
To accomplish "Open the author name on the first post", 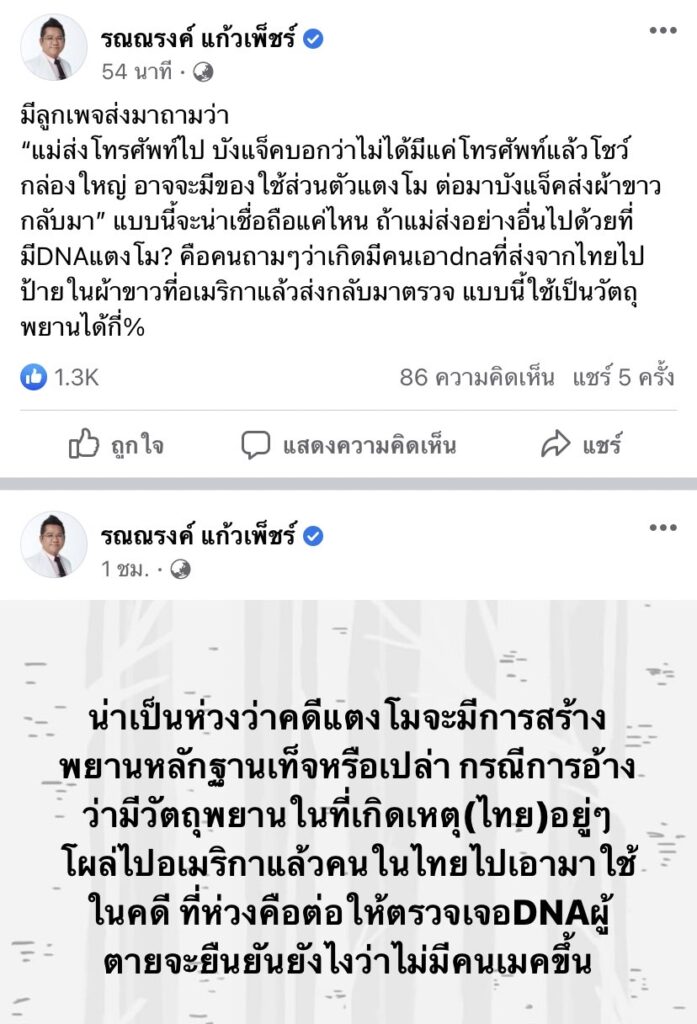I will point(199,39).
